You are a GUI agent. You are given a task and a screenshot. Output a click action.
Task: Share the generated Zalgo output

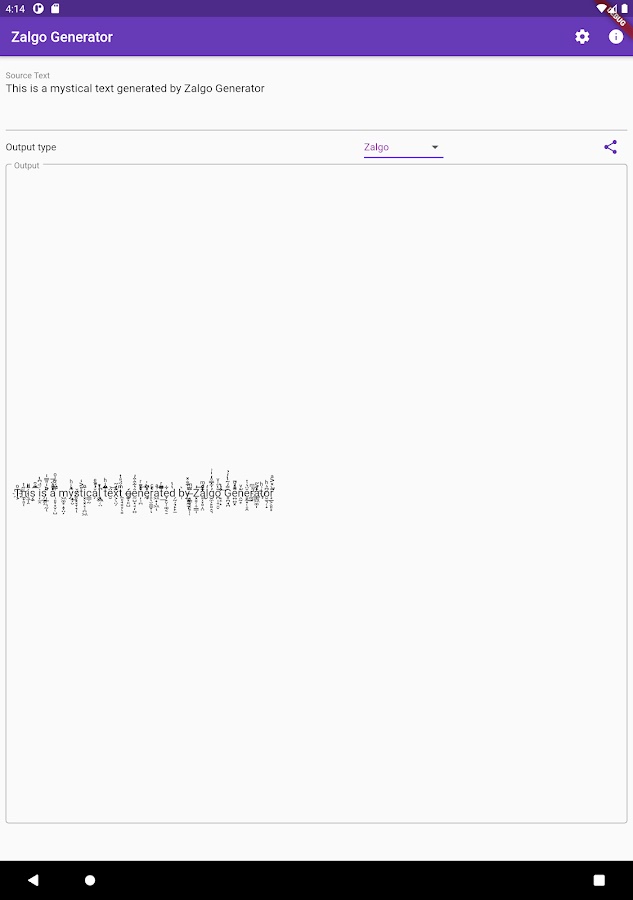(610, 147)
